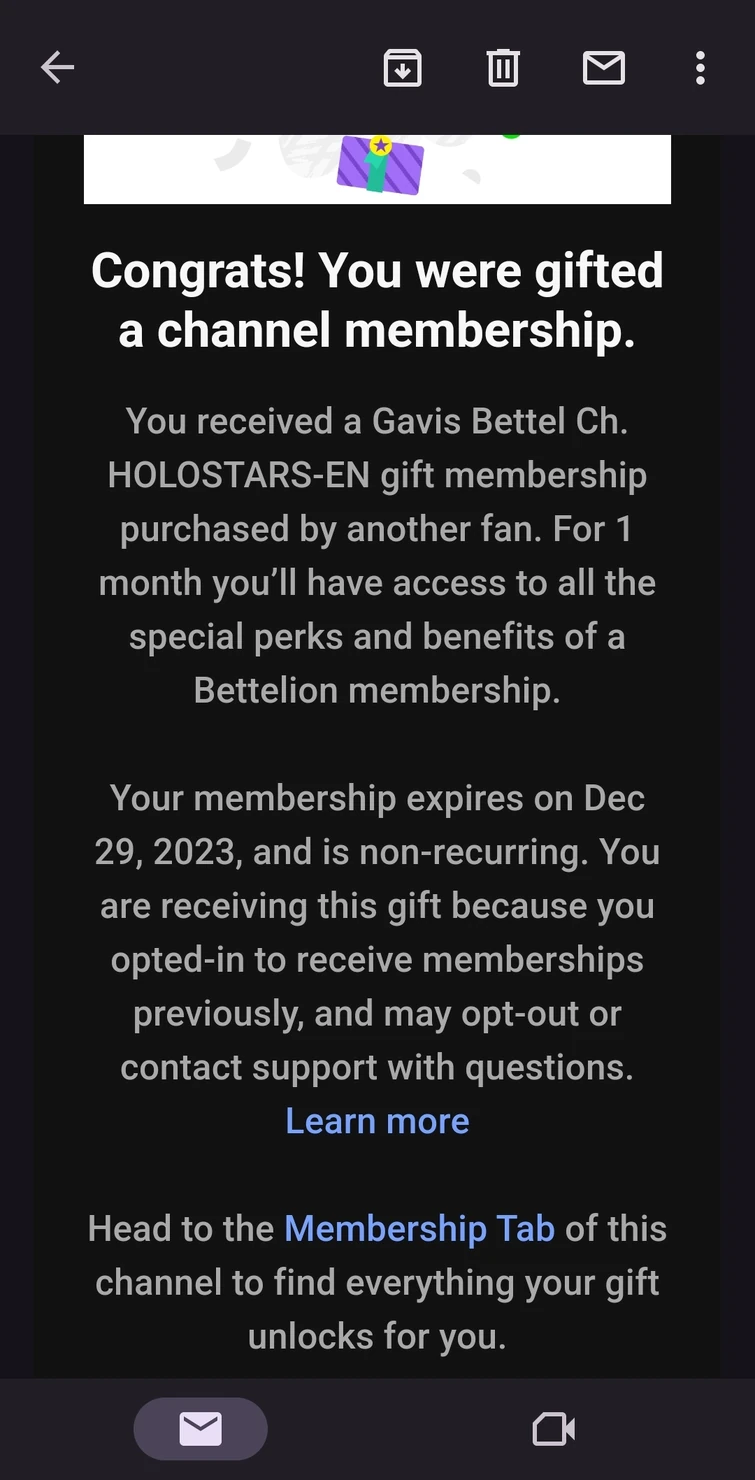Mark the email as unread
The height and width of the screenshot is (1480, 755).
tap(603, 68)
